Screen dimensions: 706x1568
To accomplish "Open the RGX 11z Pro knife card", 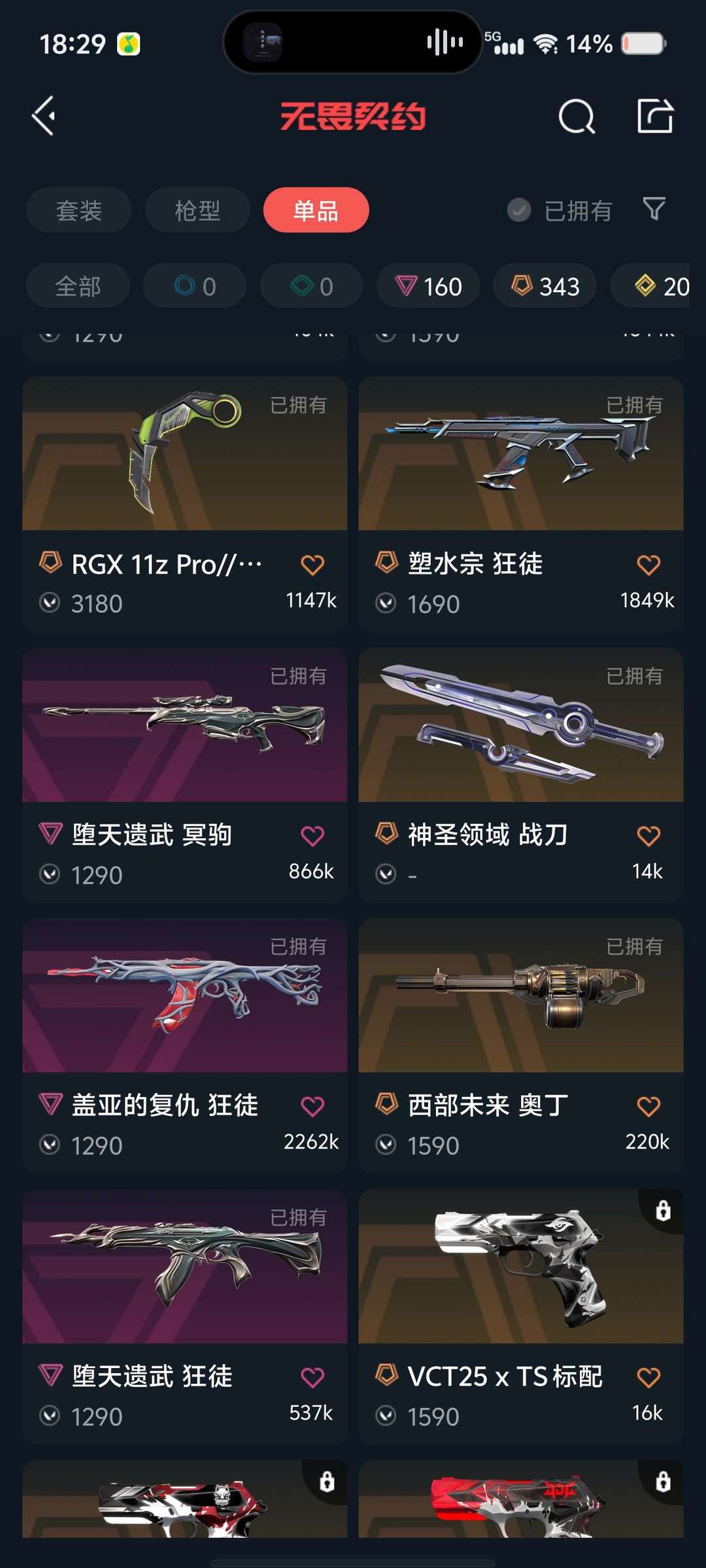I will pyautogui.click(x=184, y=457).
